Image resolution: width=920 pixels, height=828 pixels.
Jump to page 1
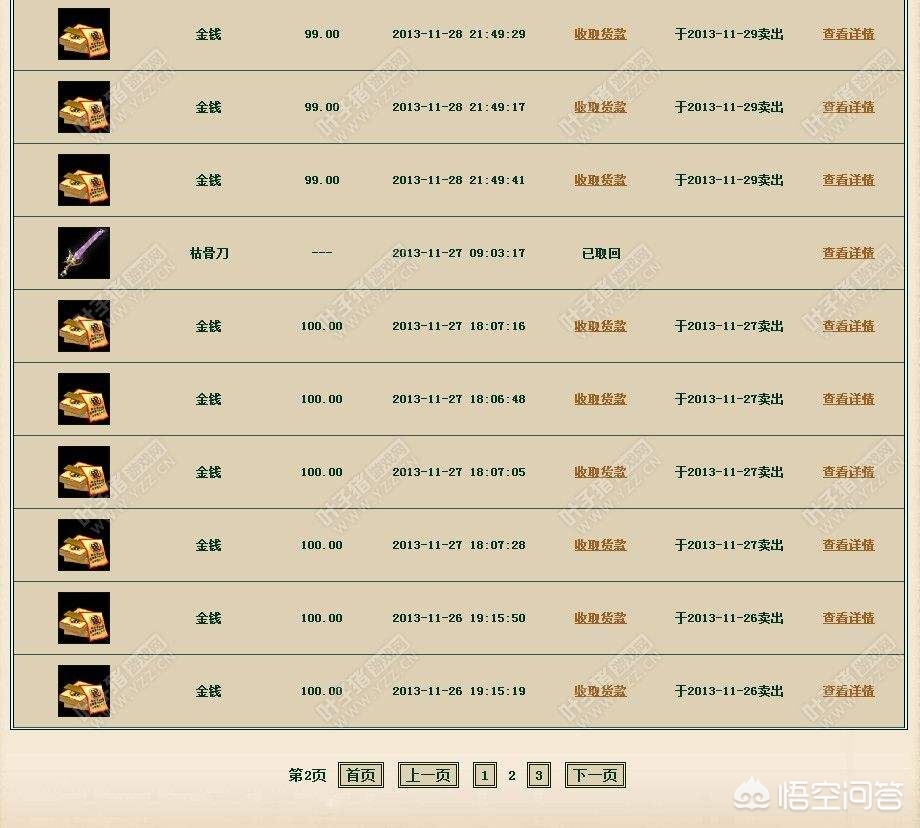[485, 775]
